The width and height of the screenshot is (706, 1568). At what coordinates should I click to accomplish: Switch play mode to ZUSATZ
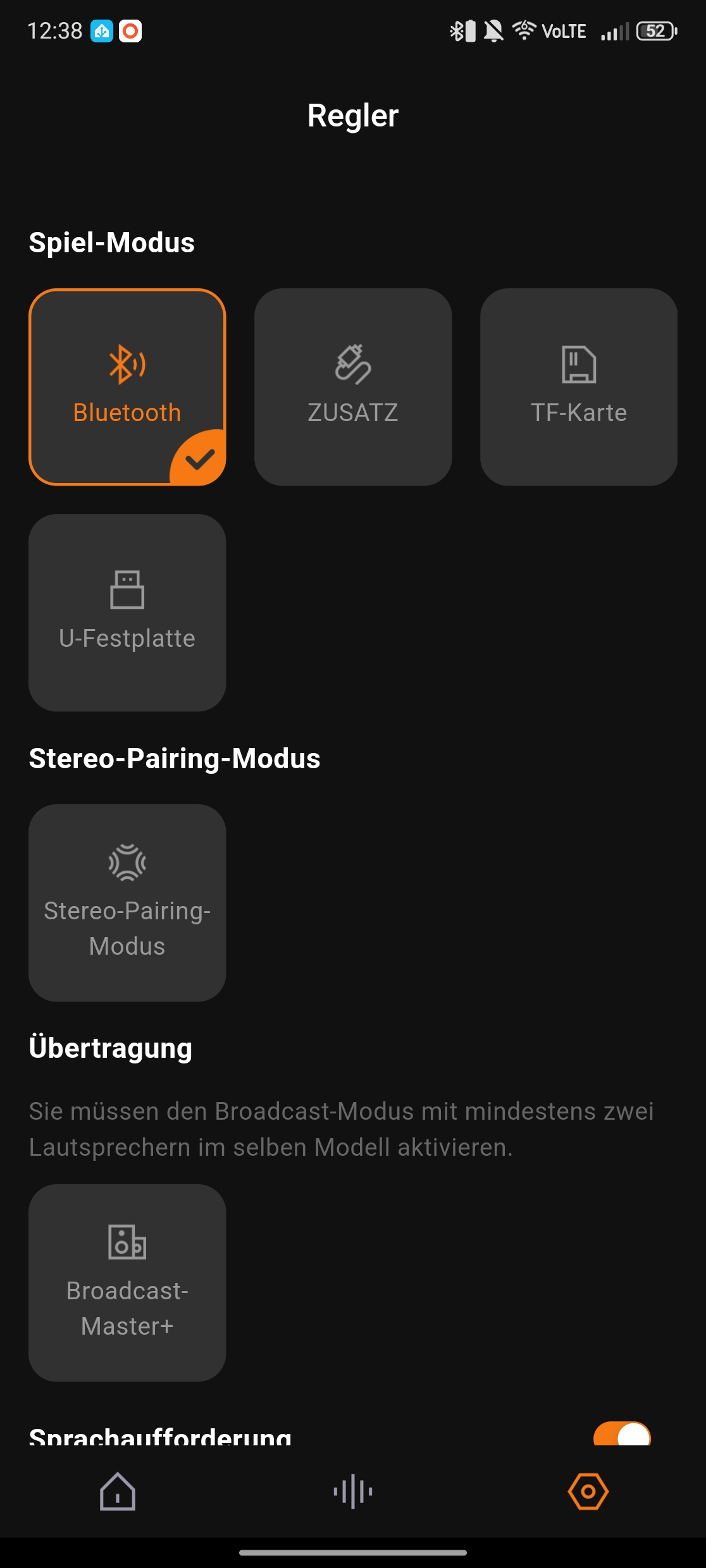353,387
